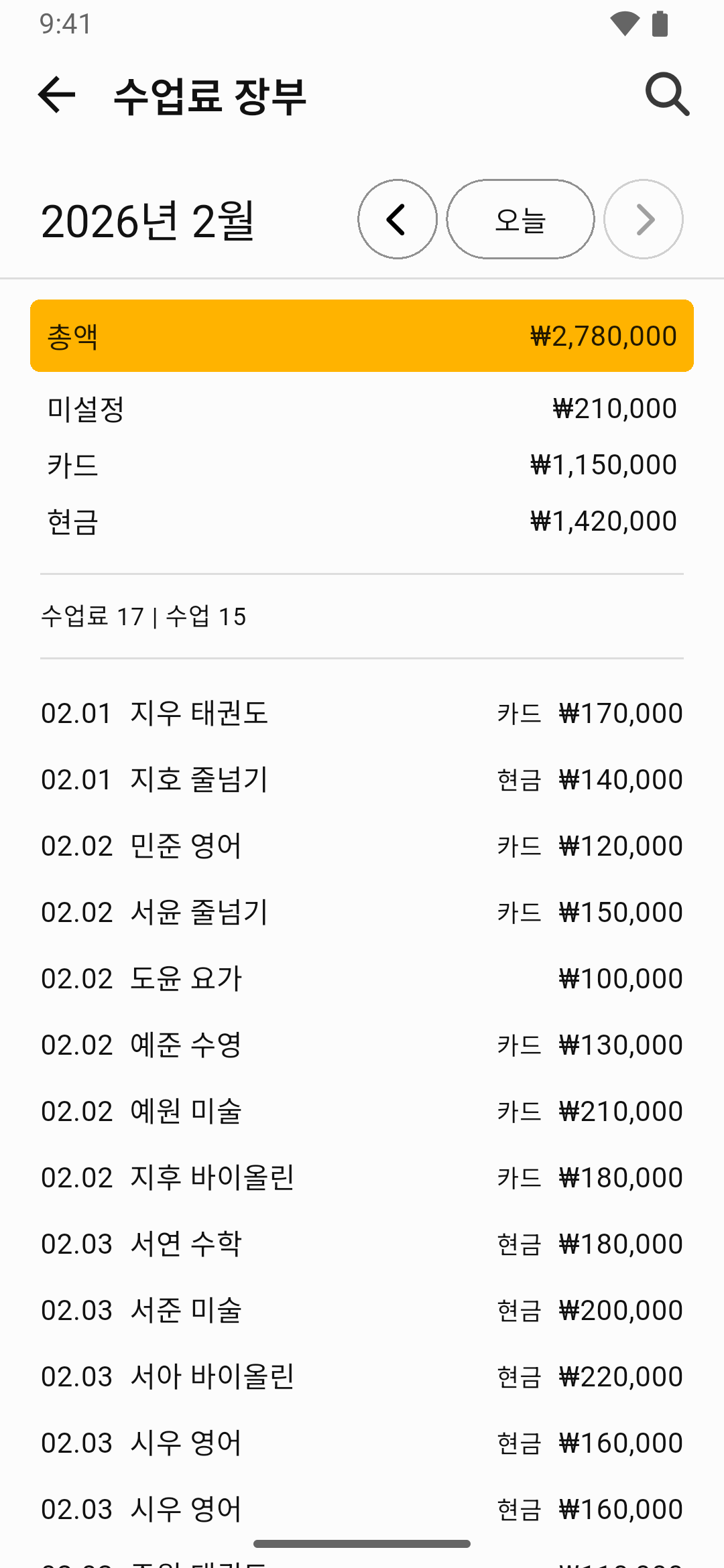Select the 미설정 amount row

coord(362,407)
